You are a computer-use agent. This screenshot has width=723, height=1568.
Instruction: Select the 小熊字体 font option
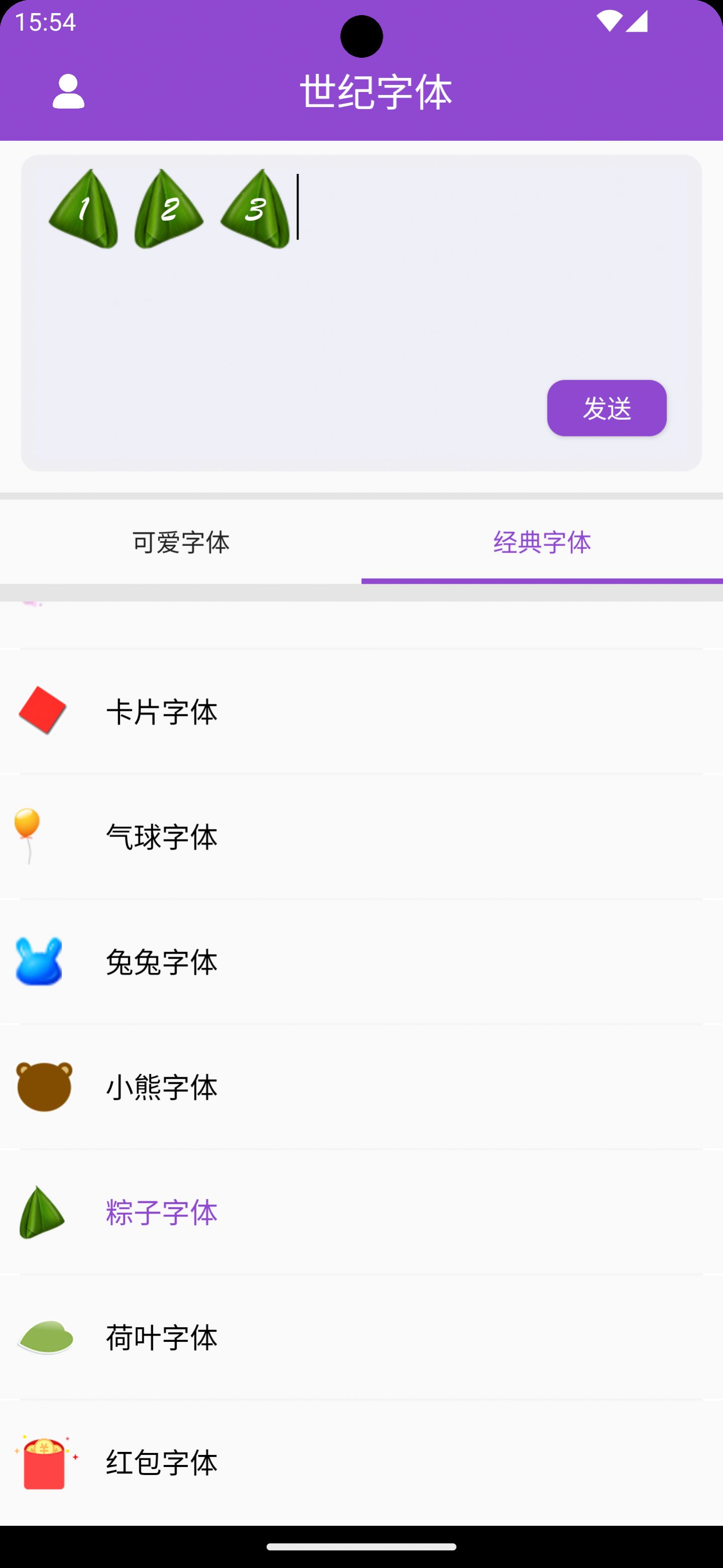coord(161,1087)
